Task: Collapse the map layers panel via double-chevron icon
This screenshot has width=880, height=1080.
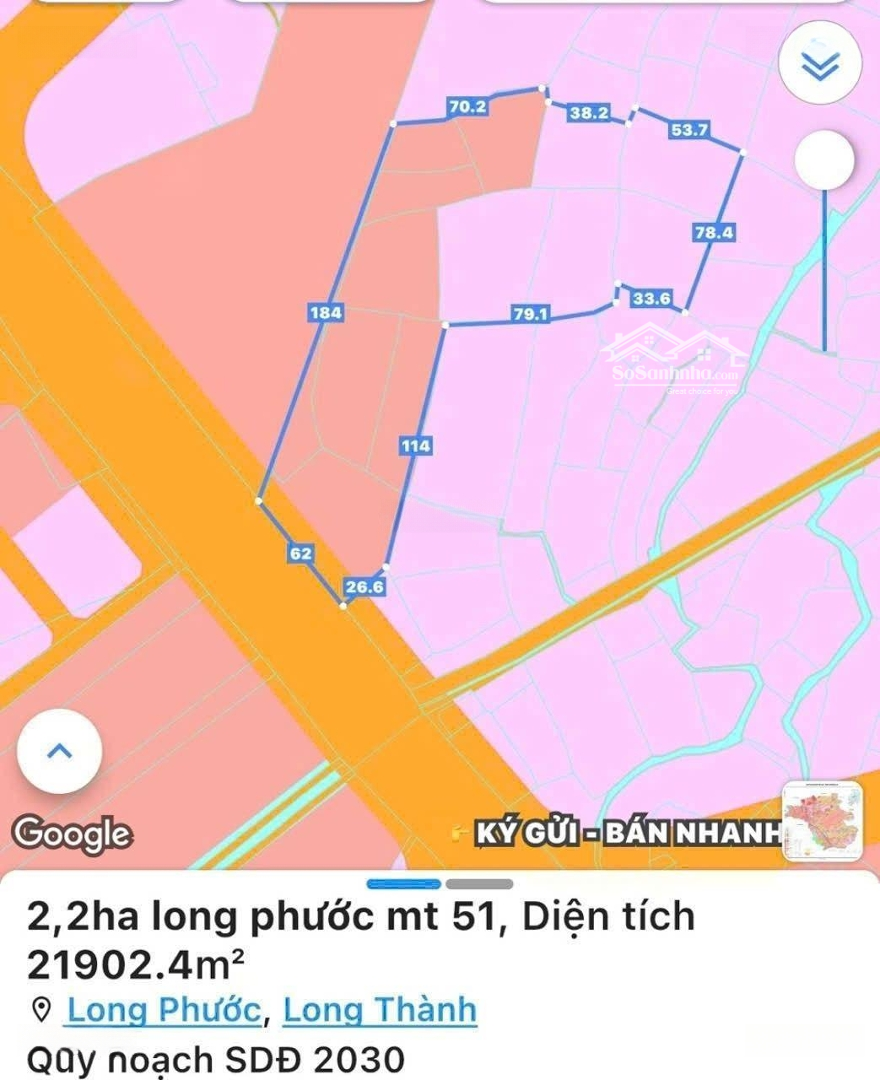Action: (x=823, y=64)
